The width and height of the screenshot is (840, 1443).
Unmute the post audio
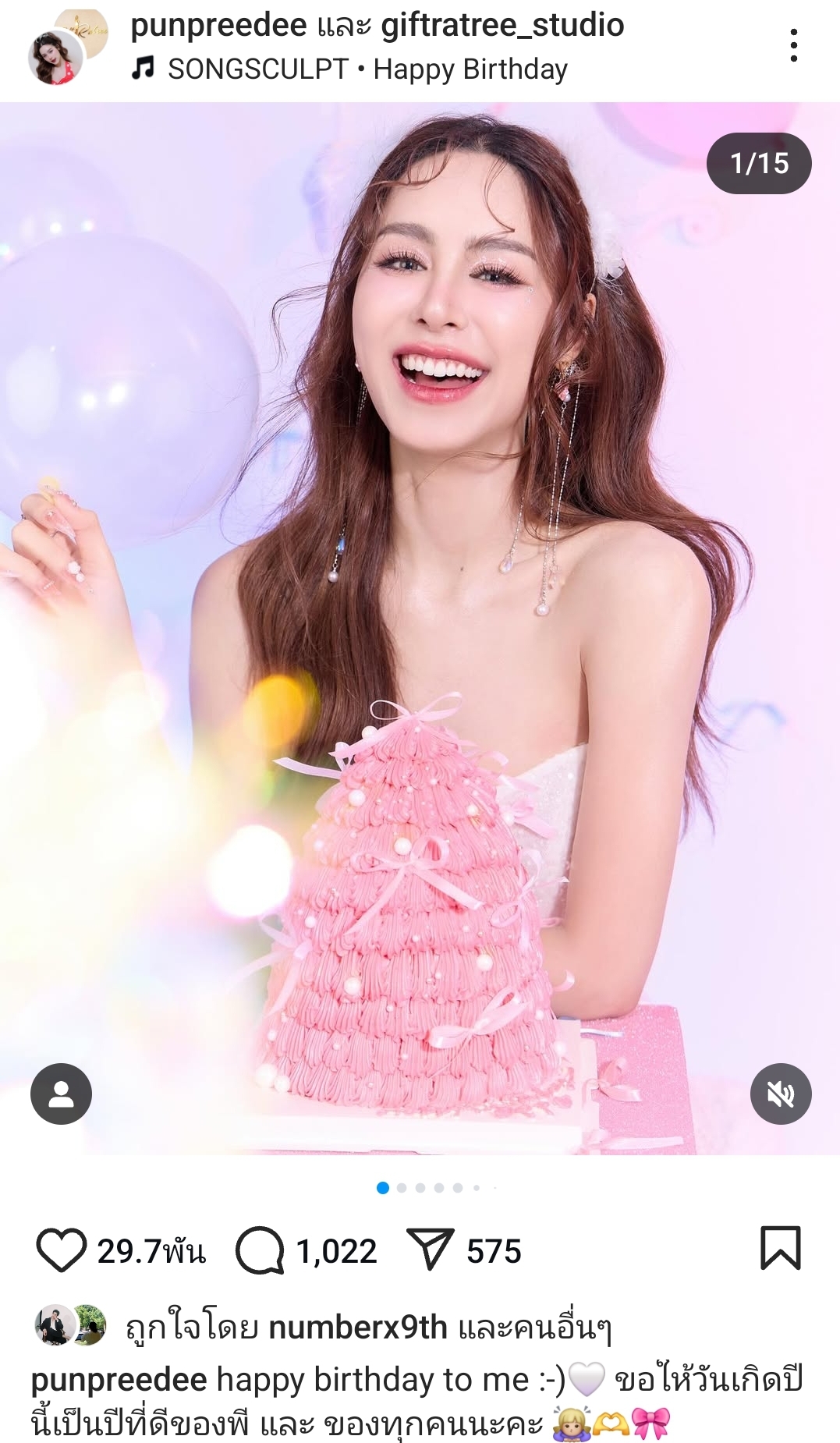point(780,1094)
